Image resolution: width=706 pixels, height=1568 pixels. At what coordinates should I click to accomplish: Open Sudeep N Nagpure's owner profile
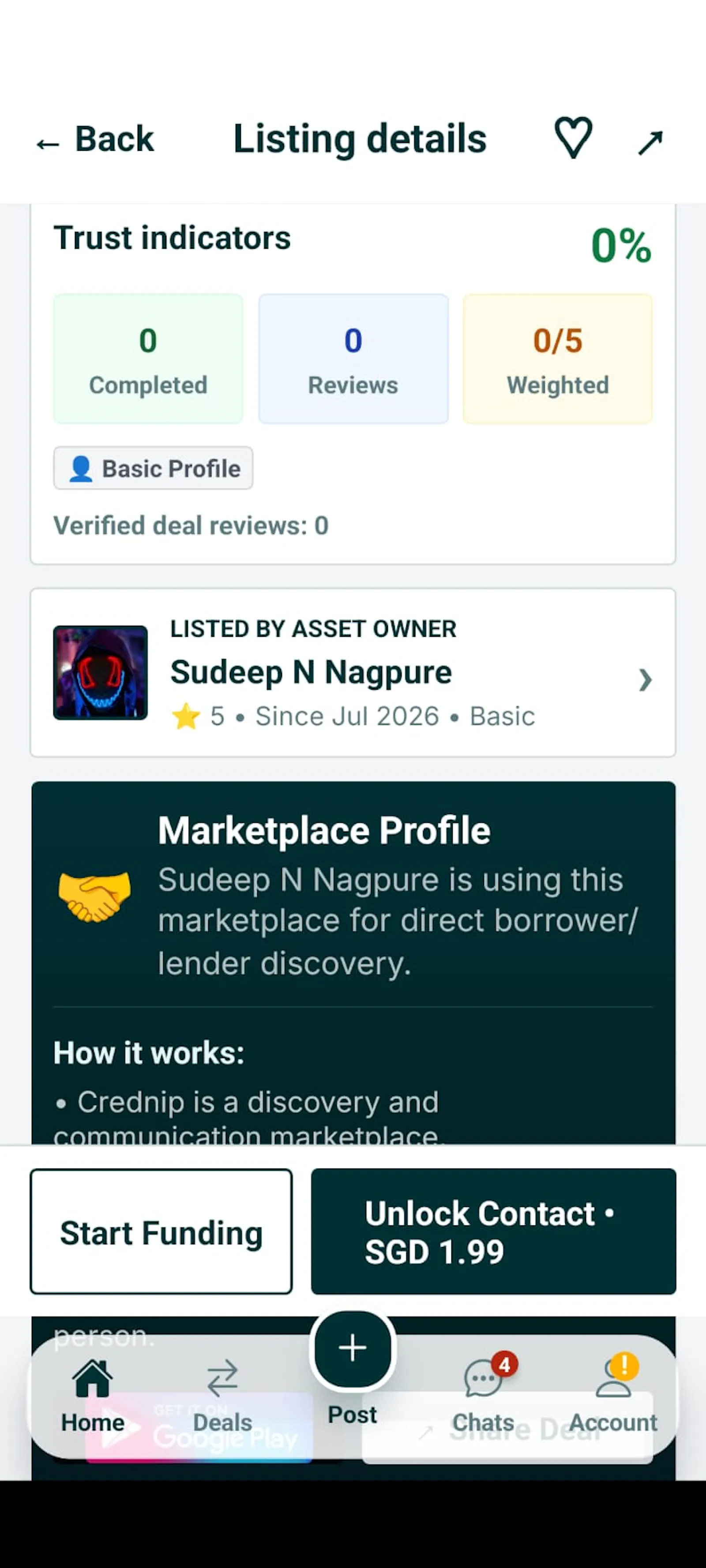(353, 672)
